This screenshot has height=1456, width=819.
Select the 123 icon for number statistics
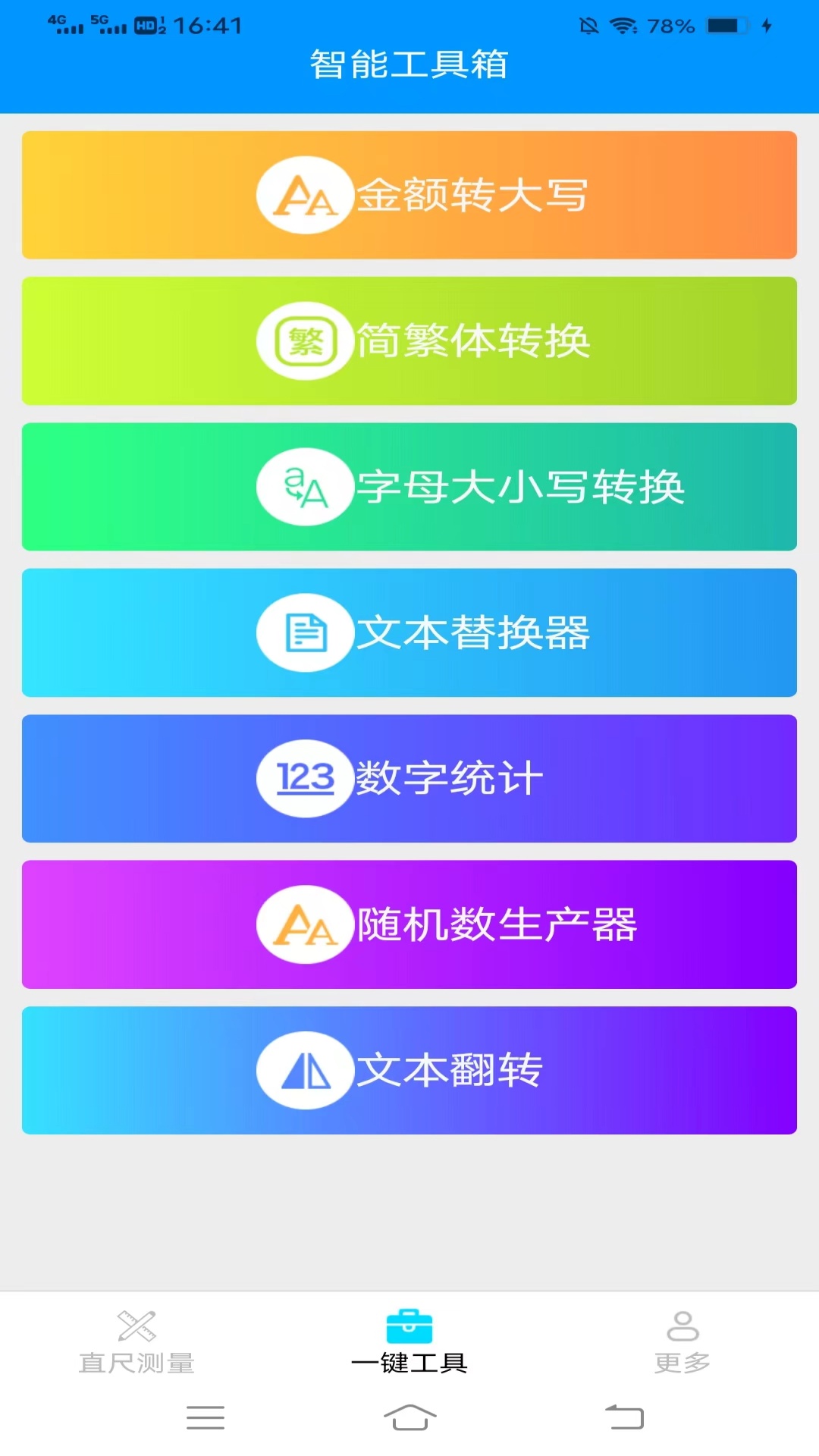click(305, 778)
